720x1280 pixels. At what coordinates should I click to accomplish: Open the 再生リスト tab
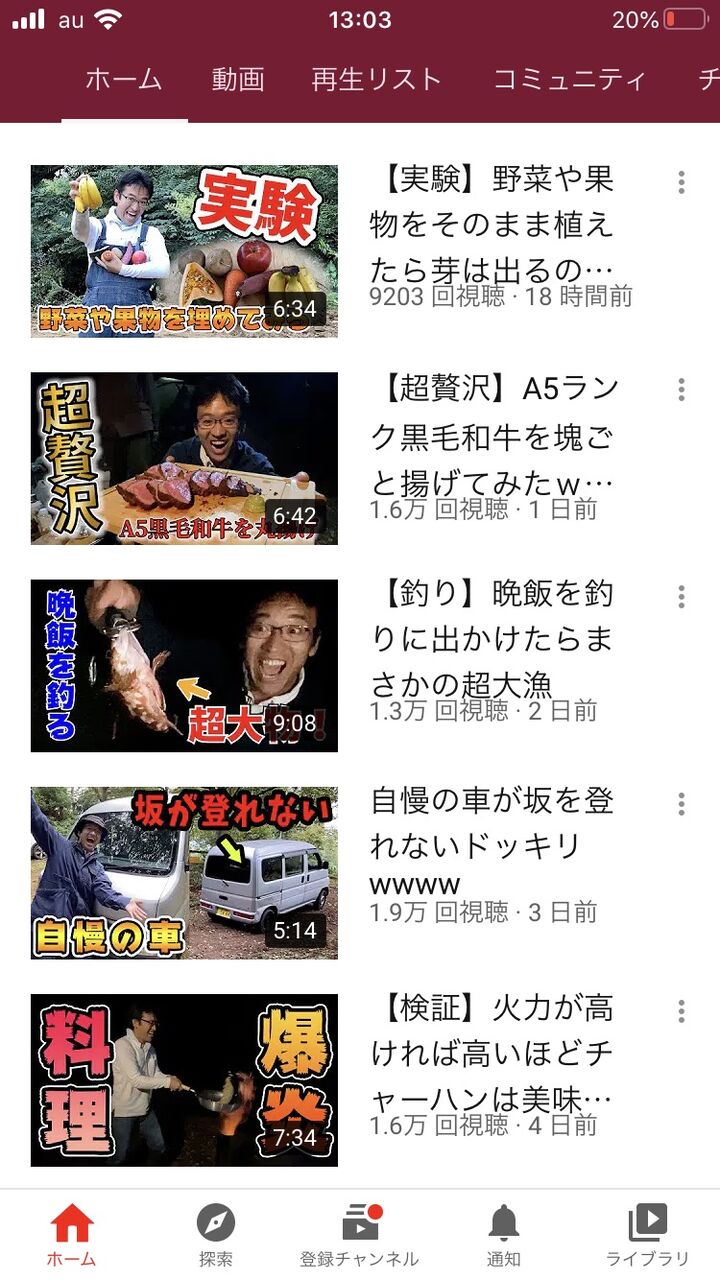click(376, 80)
